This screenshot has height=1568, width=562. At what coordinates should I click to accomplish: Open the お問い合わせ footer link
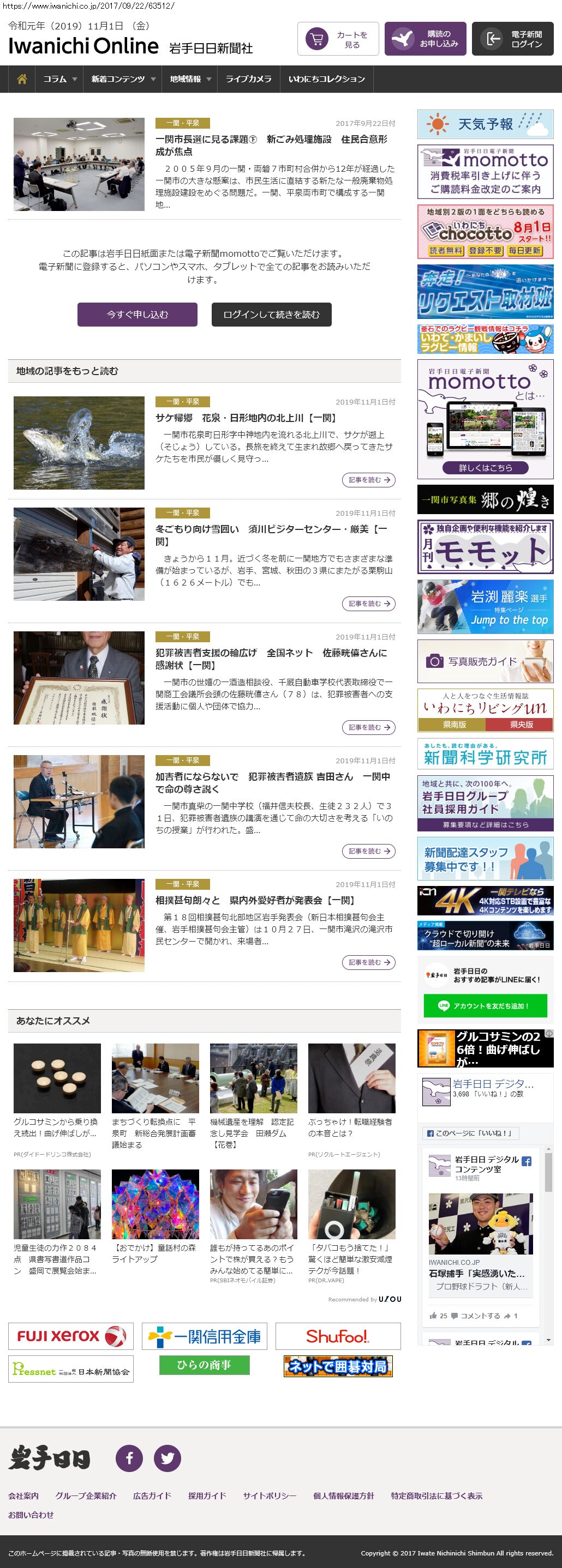[x=31, y=1515]
